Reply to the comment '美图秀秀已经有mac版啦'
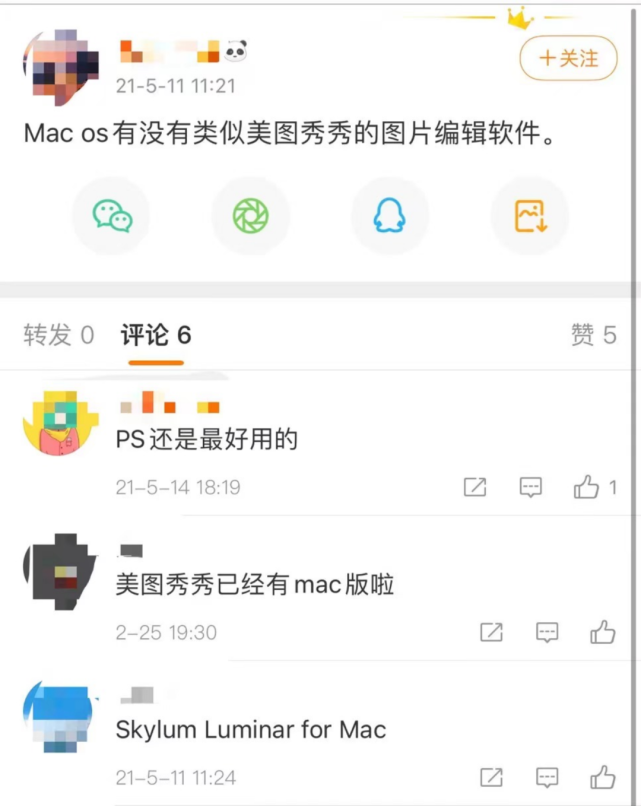 click(546, 632)
